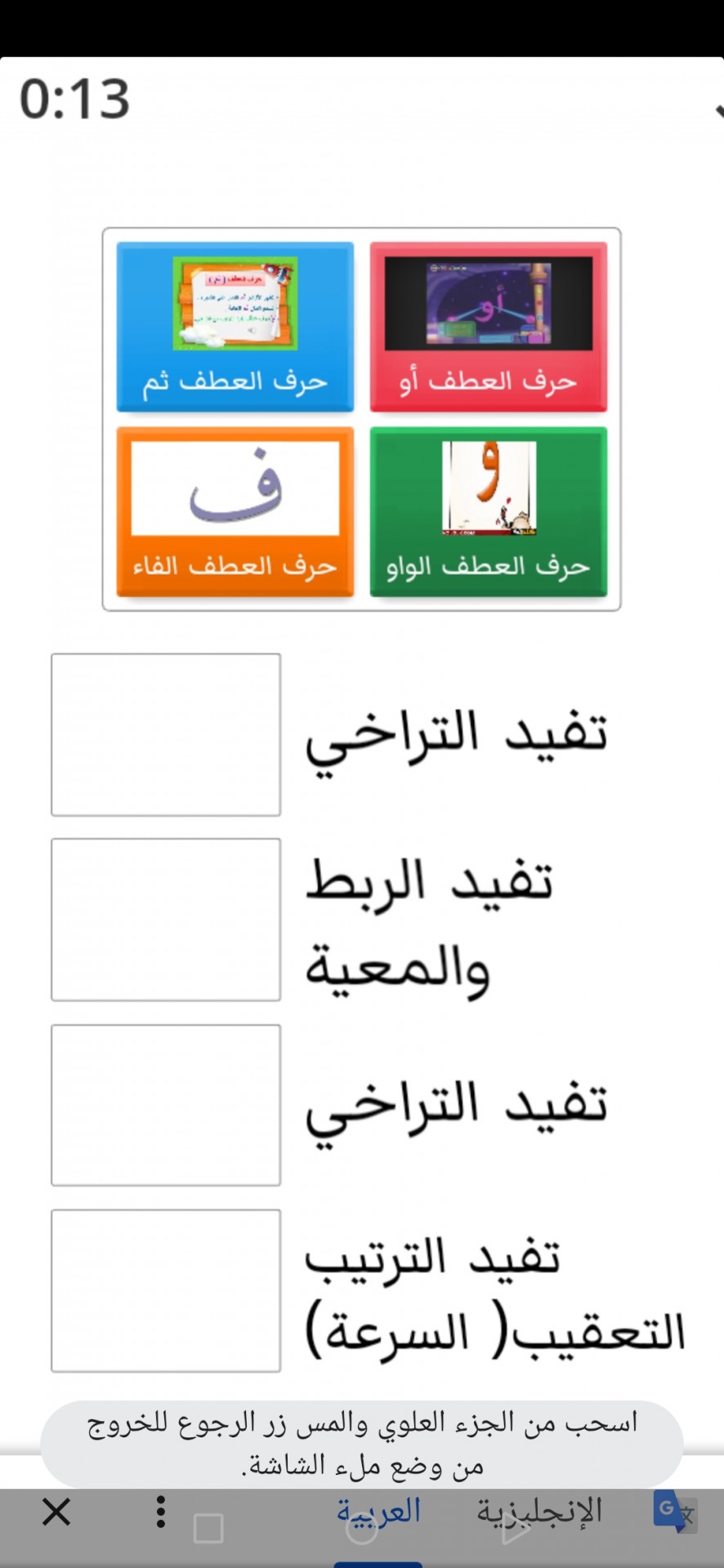Select the حرف العطف ثم card
Viewport: 724px width, 1568px height.
point(235,327)
